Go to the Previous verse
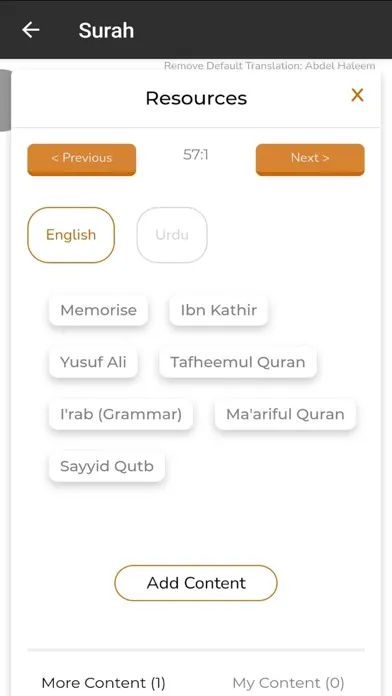Screen dimensions: 392x696 pos(82,159)
